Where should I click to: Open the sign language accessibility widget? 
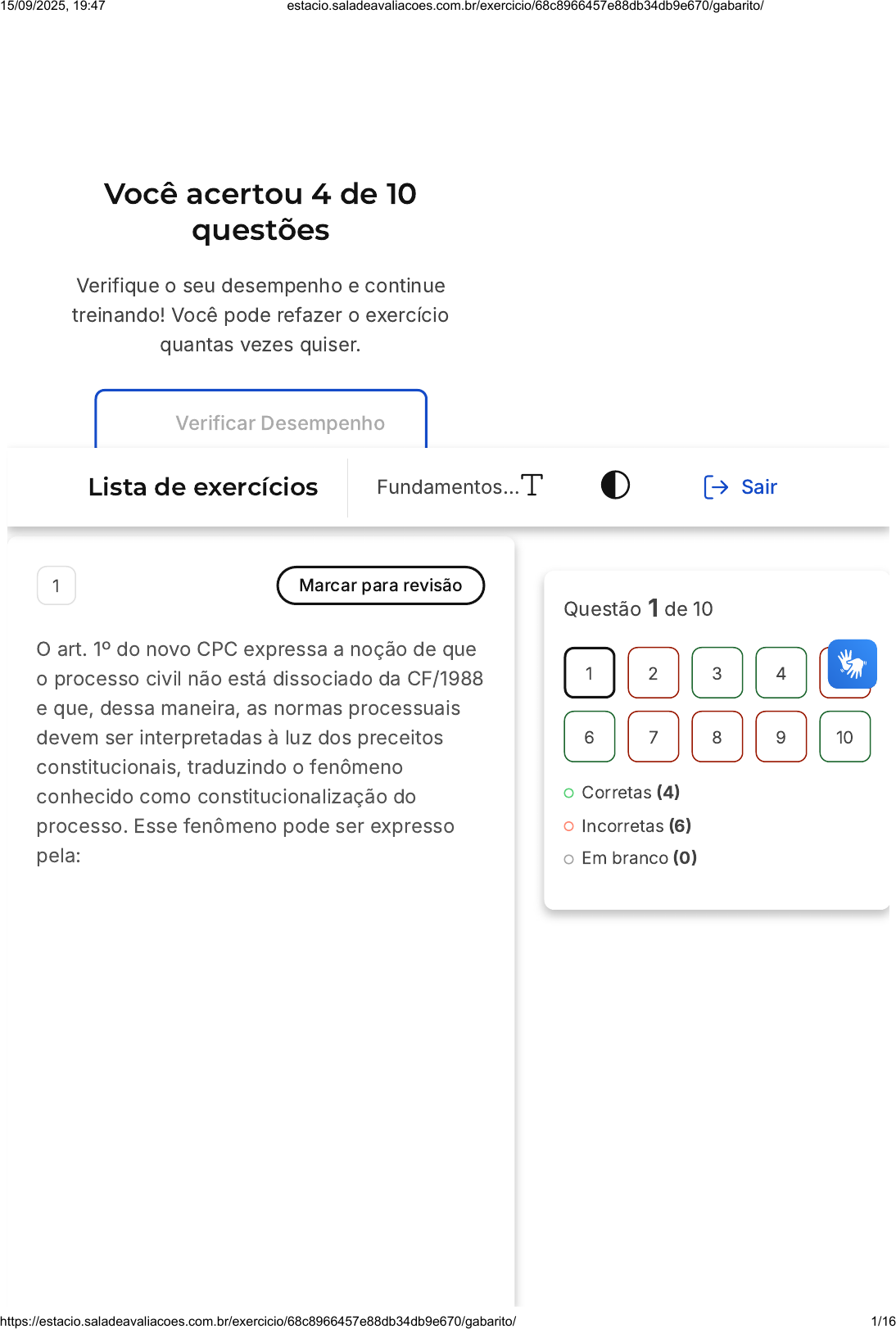click(x=852, y=663)
